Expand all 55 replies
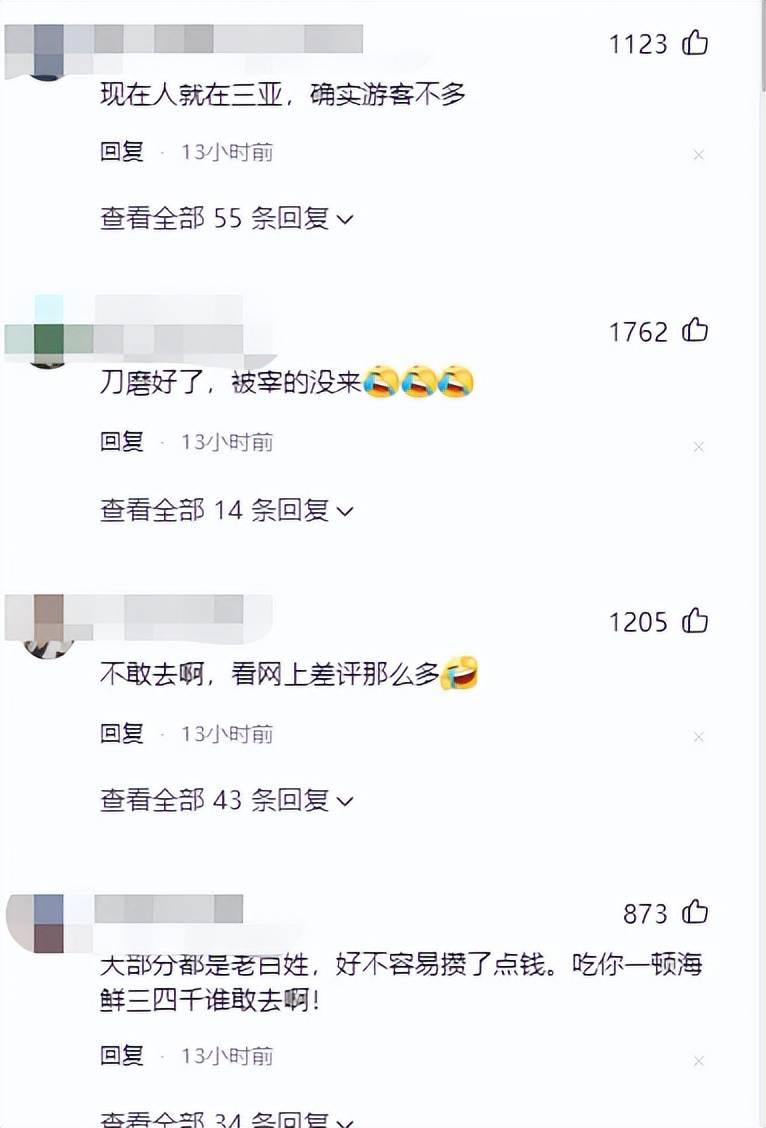766x1128 pixels. (x=226, y=219)
